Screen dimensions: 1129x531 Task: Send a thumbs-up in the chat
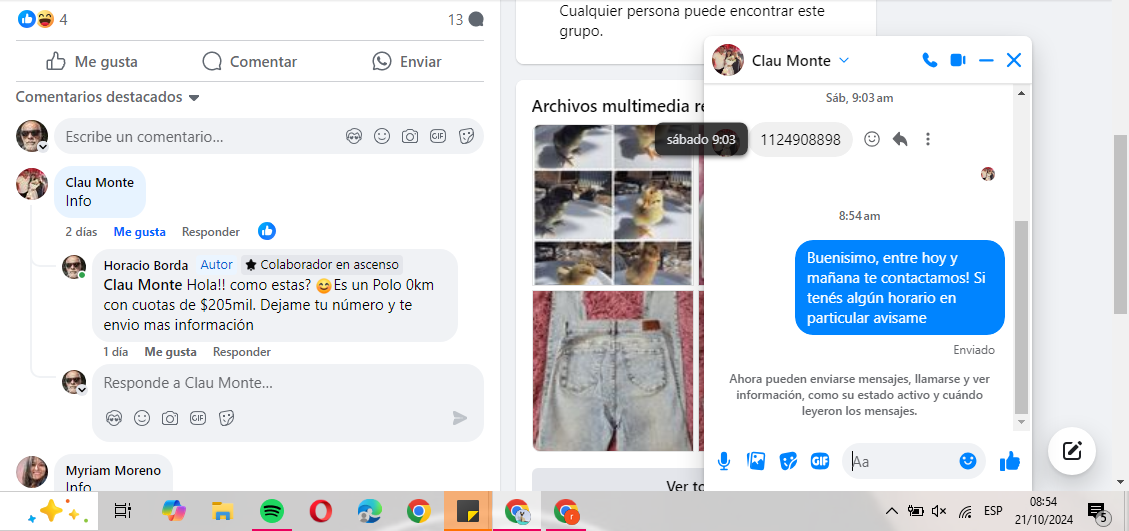1010,461
